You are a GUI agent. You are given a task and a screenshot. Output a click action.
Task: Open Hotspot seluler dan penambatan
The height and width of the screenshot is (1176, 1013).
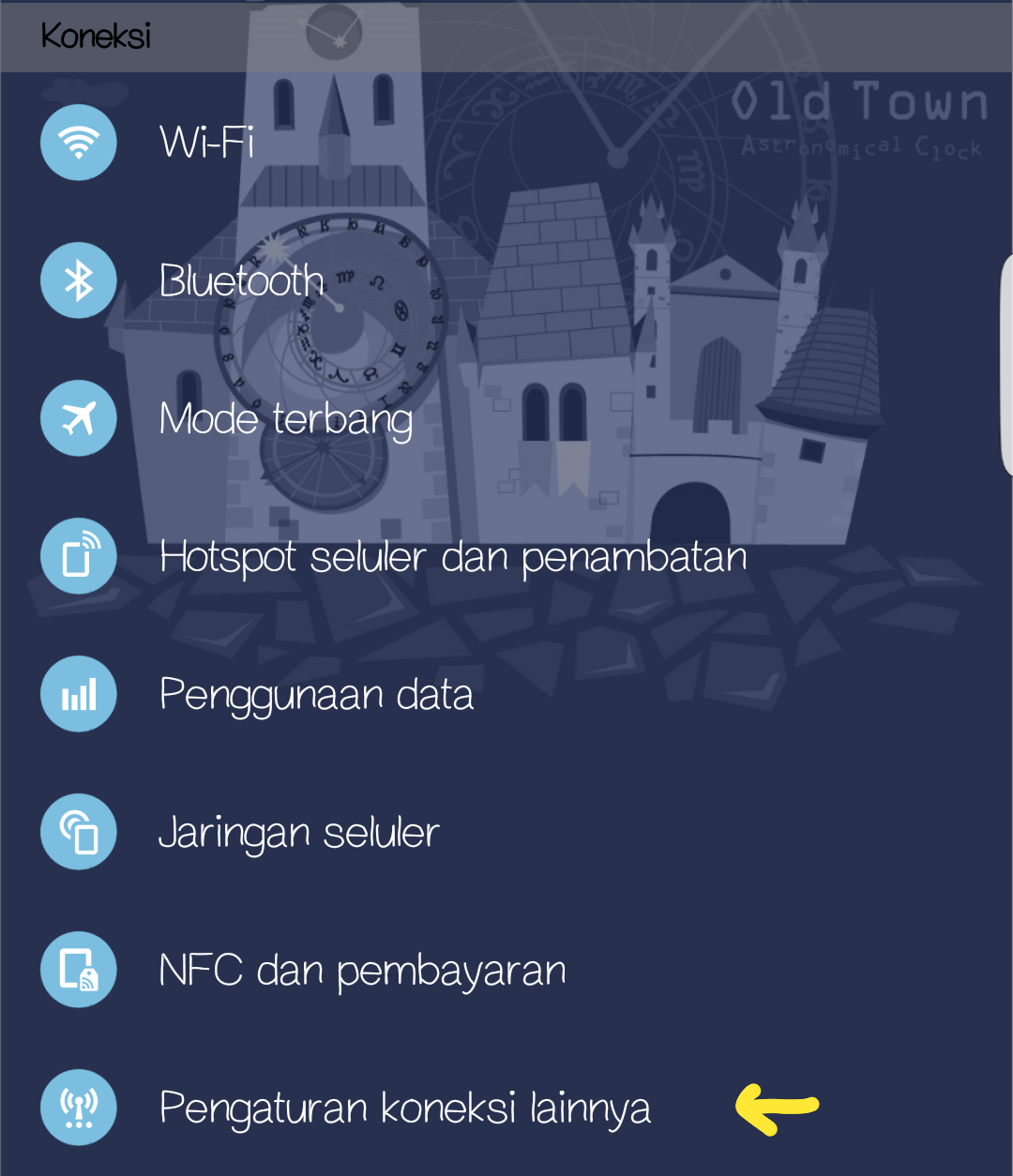pyautogui.click(x=453, y=557)
